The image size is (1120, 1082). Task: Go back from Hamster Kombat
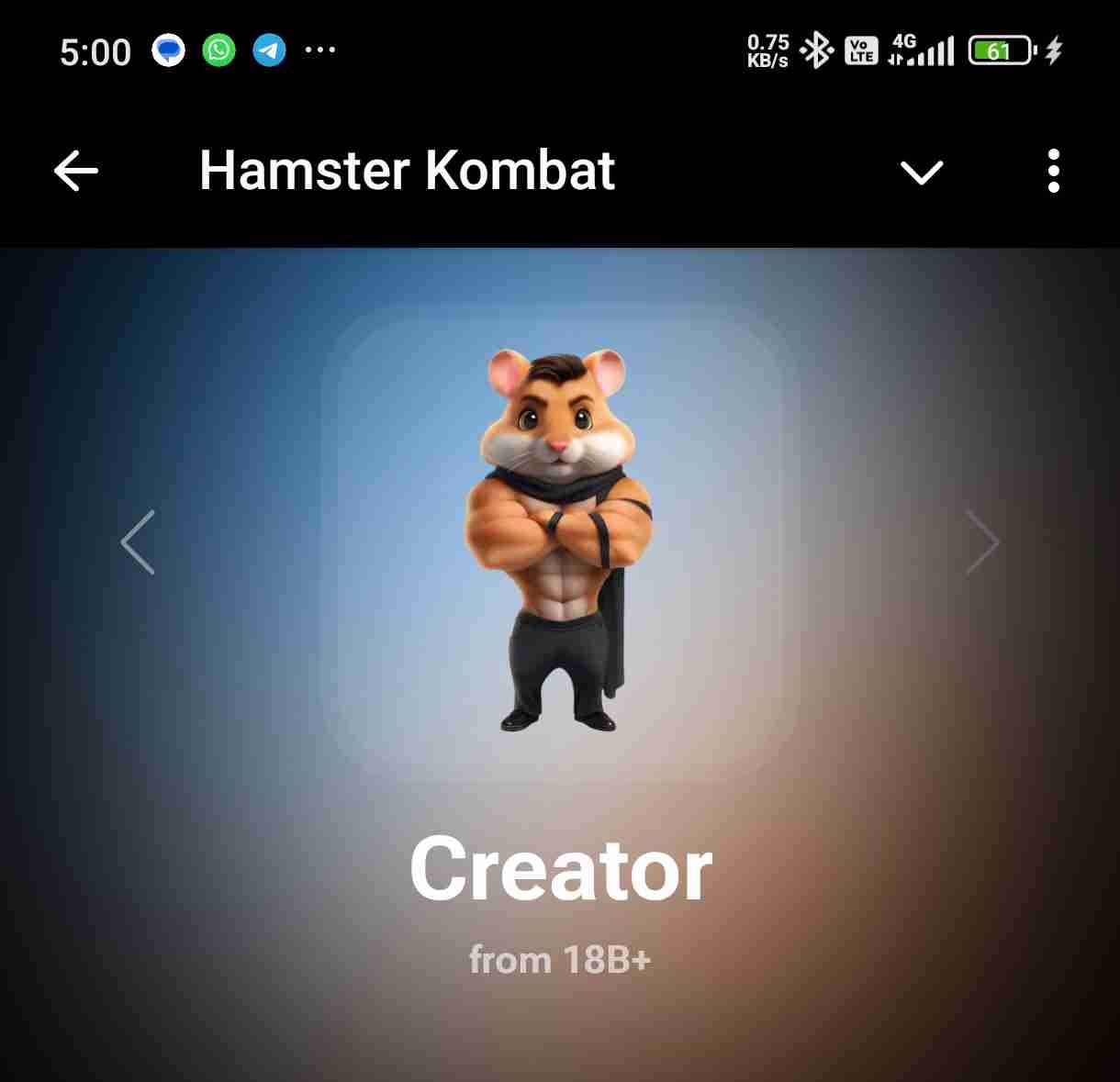tap(75, 172)
